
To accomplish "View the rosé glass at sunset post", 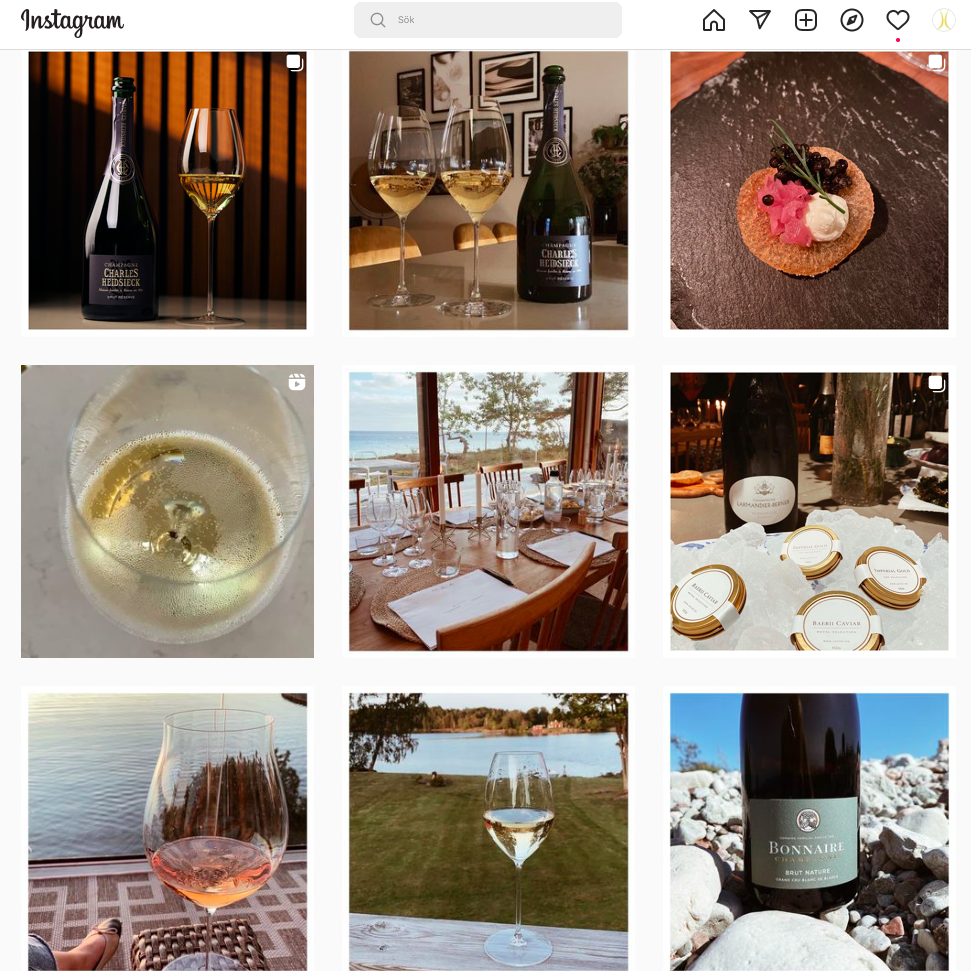I will point(167,830).
